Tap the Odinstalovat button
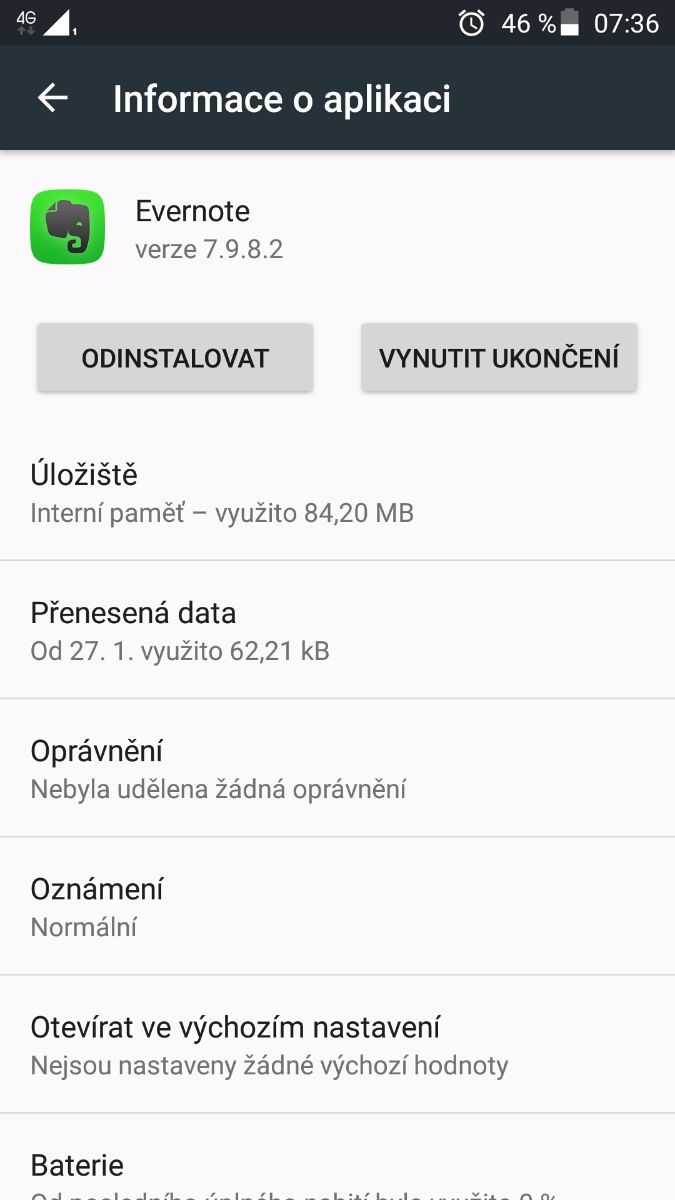675x1200 pixels. tap(175, 357)
